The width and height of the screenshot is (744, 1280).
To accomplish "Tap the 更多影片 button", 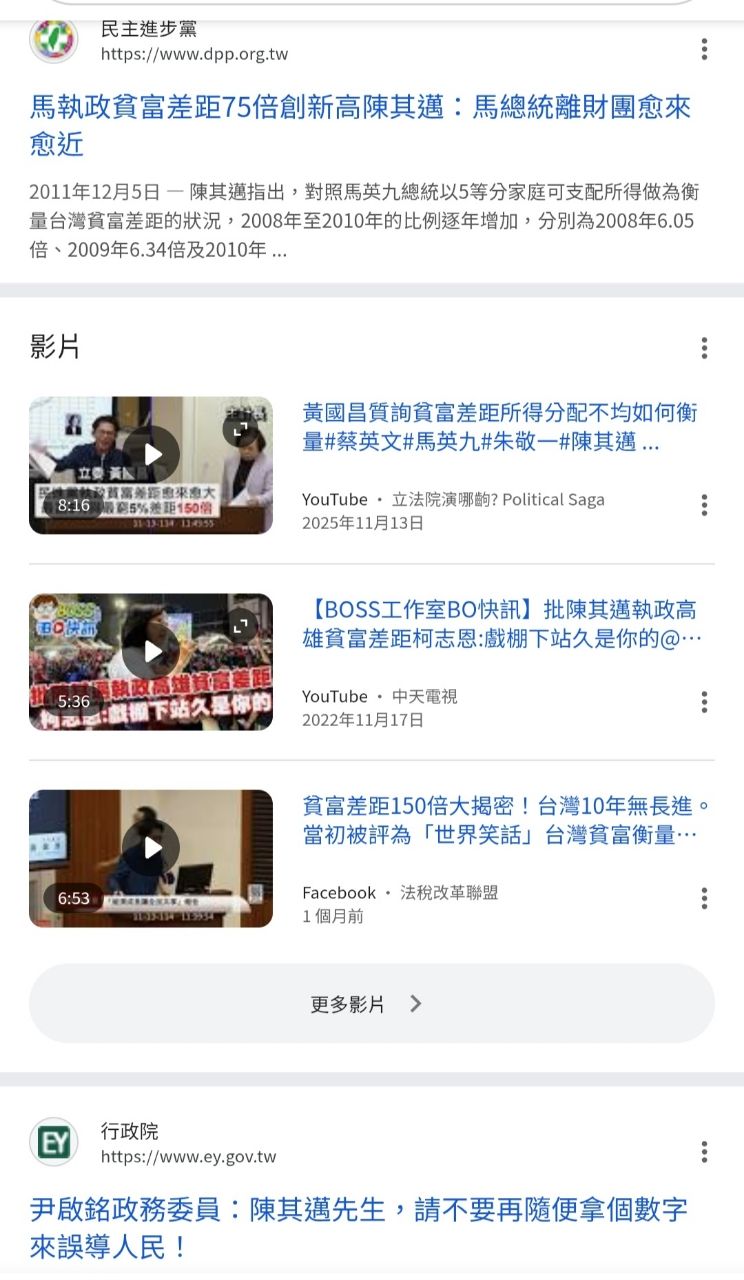I will tap(371, 1004).
